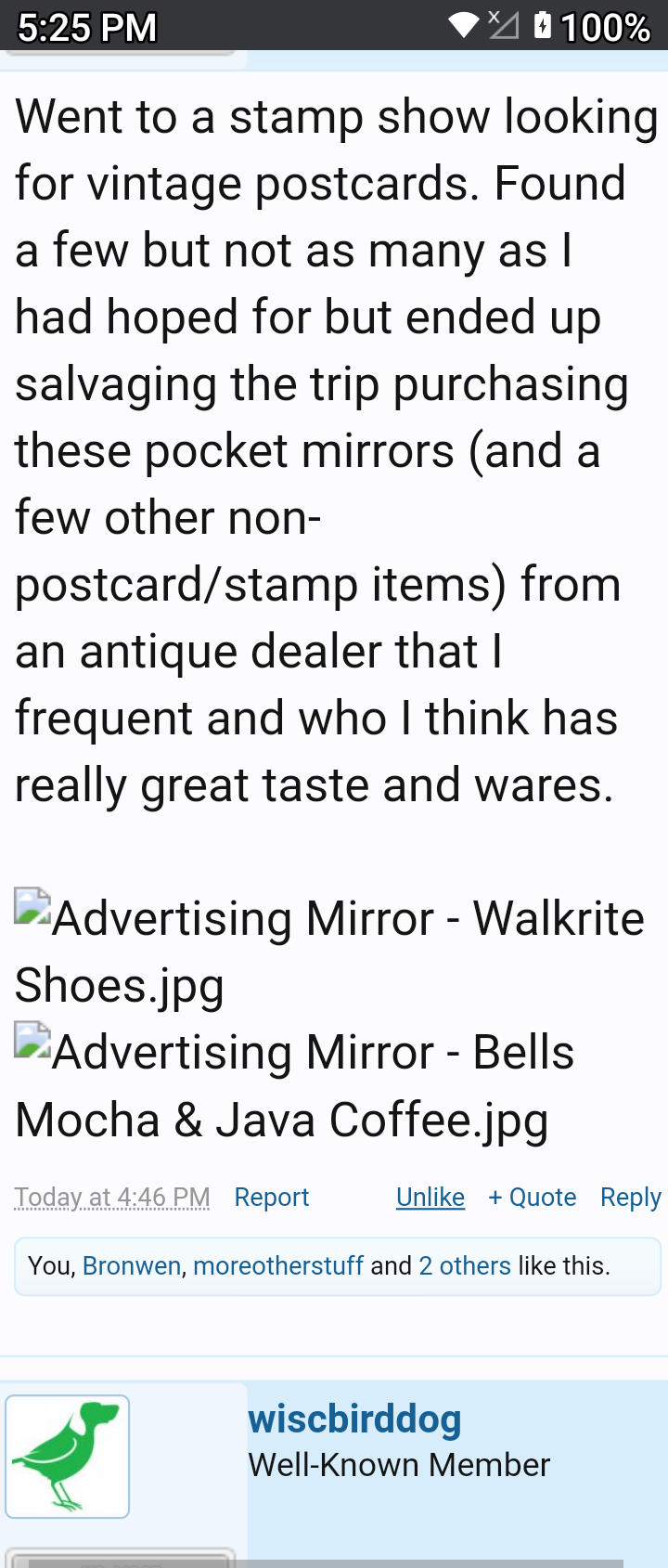Unlike this post
668x1568 pixels.
tap(430, 1198)
